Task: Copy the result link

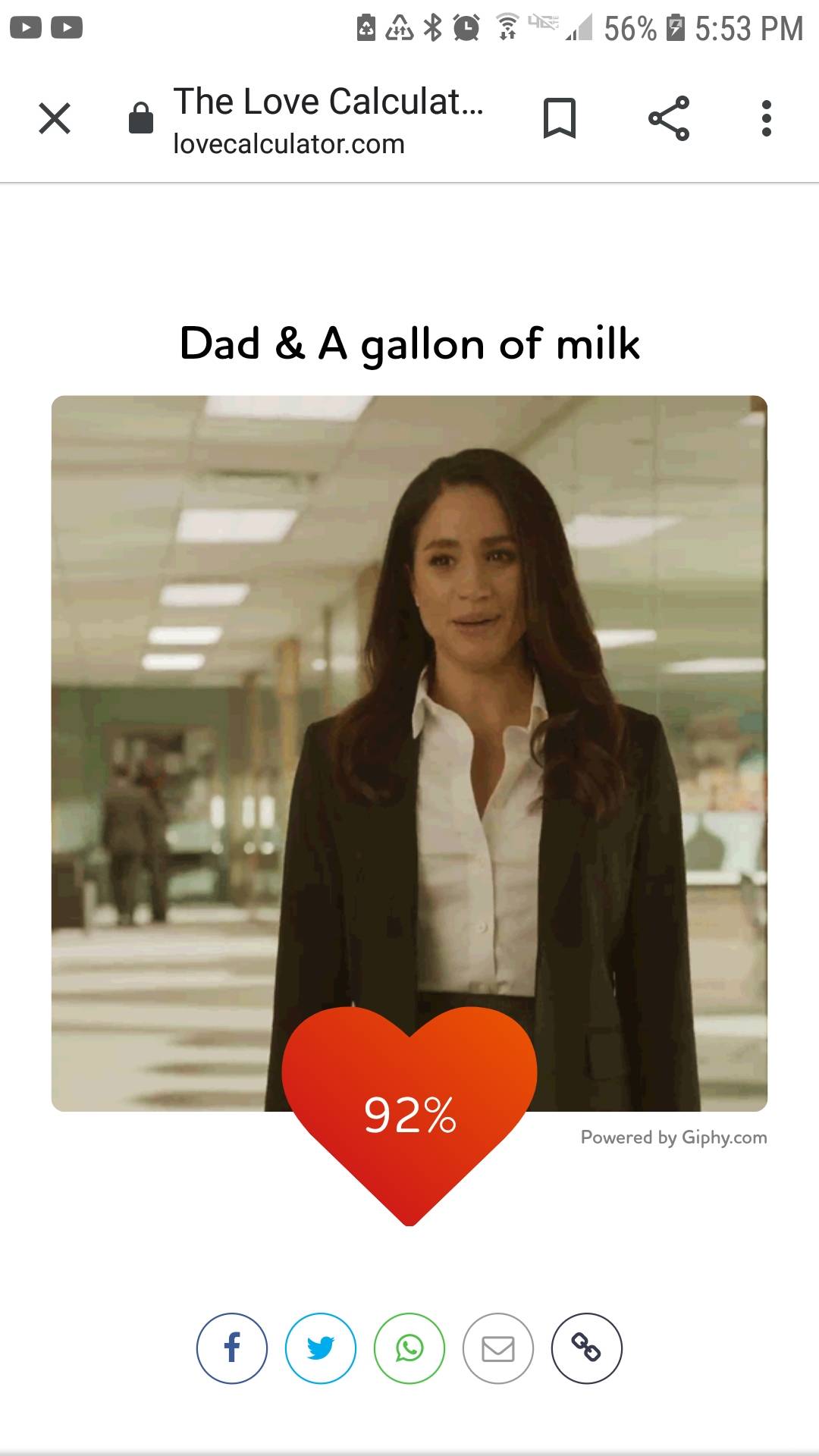Action: point(586,1348)
